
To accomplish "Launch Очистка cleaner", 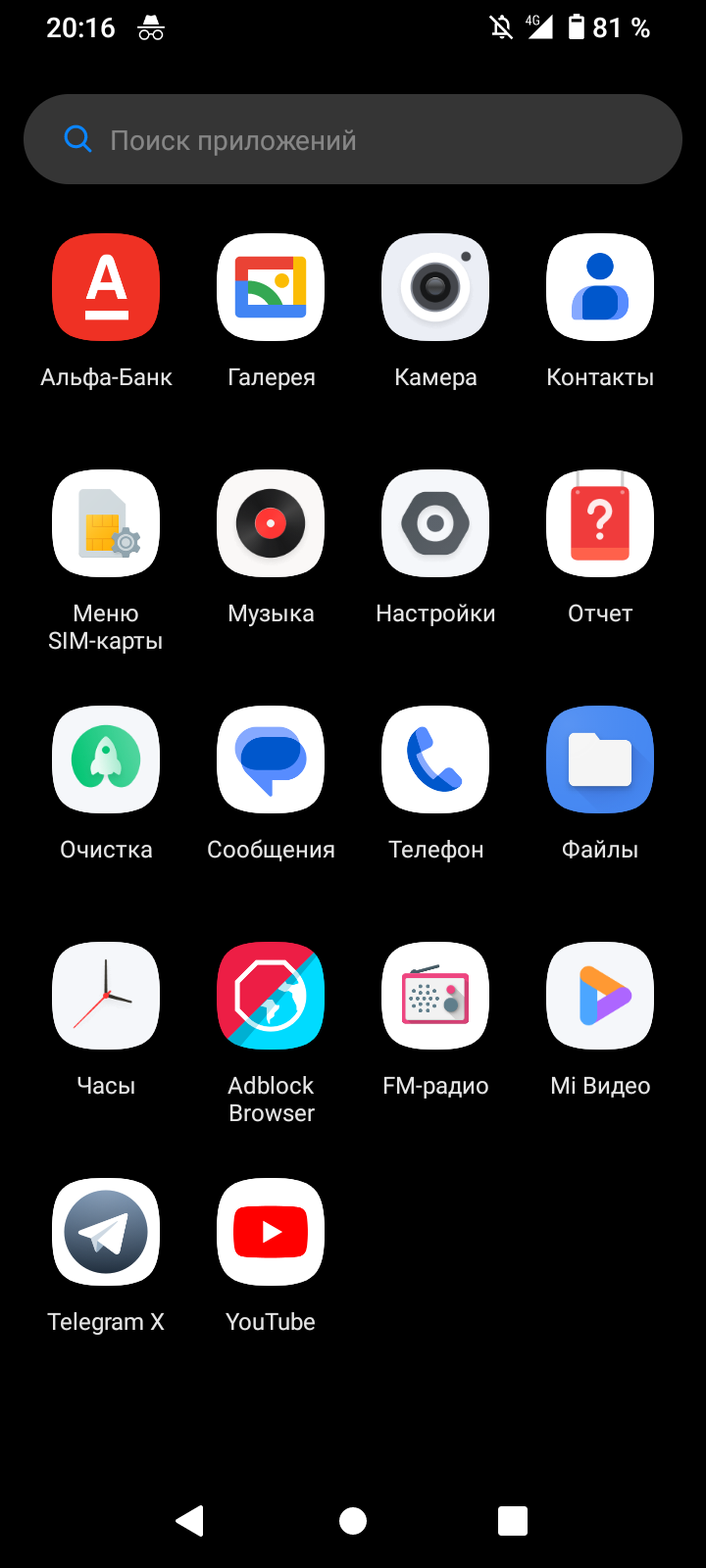I will (x=106, y=759).
